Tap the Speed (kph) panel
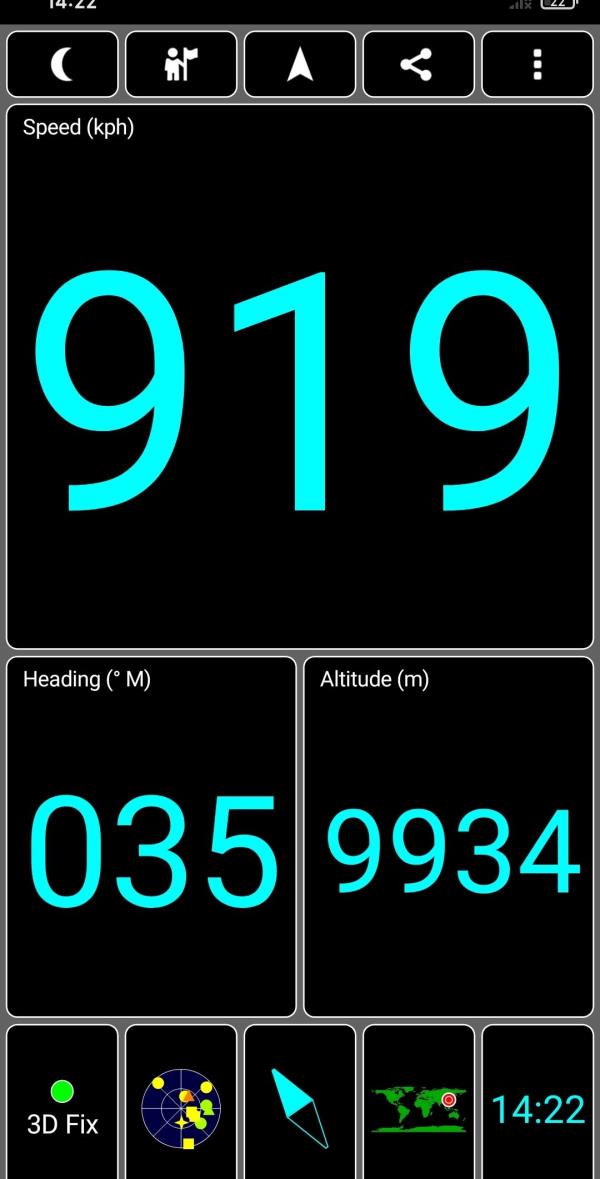This screenshot has width=600, height=1179. [300, 377]
